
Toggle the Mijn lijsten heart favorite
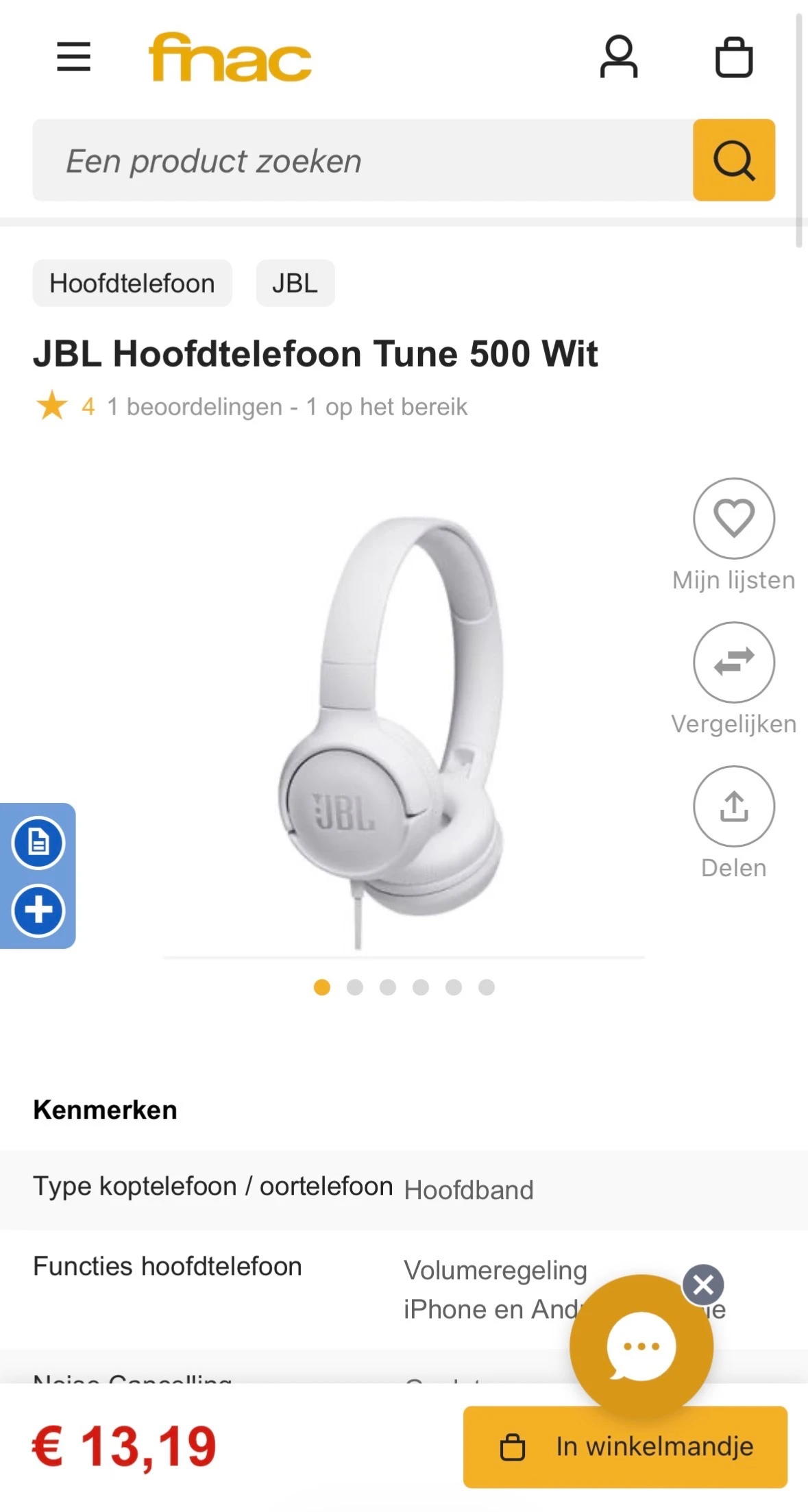(734, 519)
